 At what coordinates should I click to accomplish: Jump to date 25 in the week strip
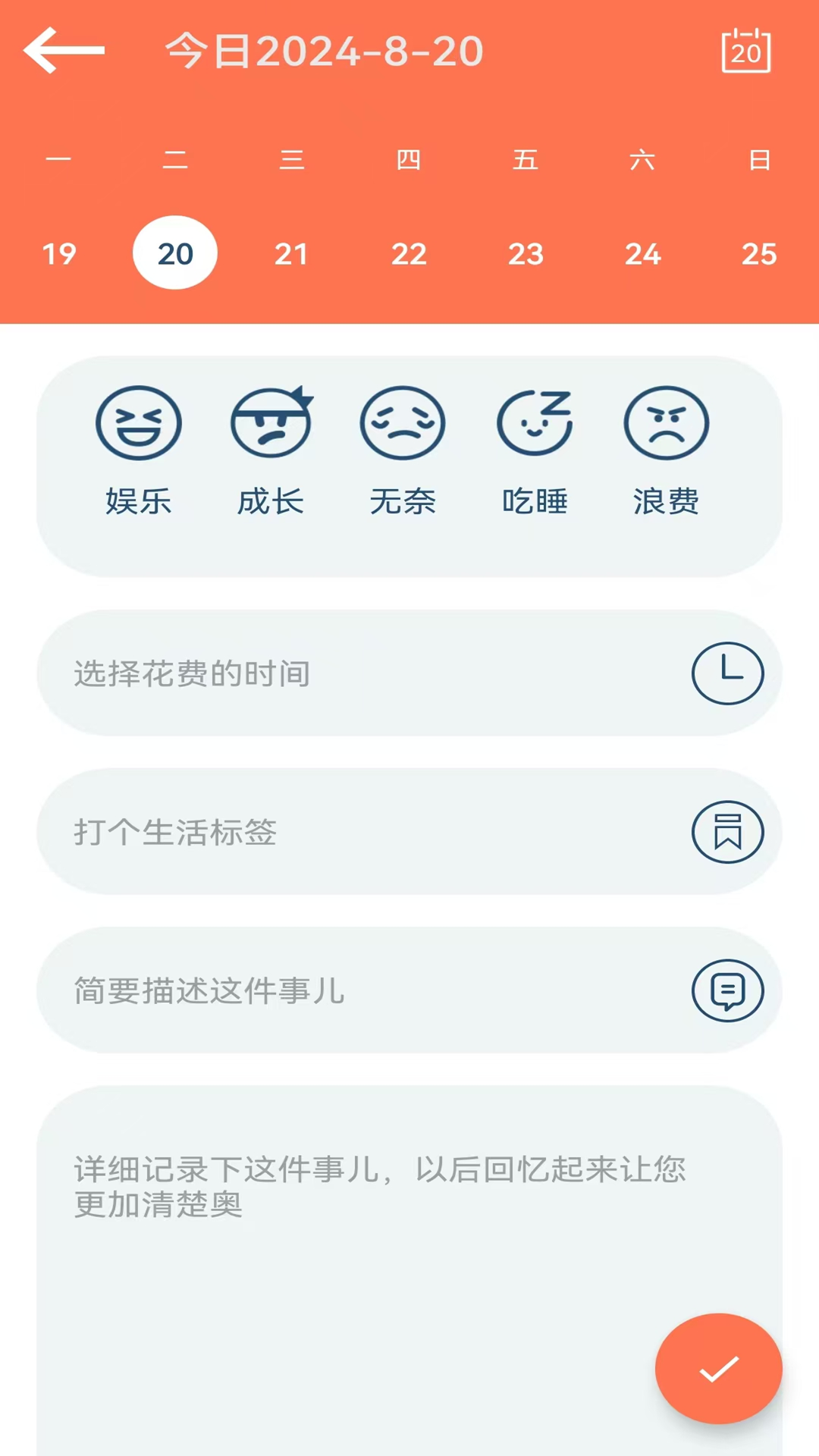pos(759,253)
